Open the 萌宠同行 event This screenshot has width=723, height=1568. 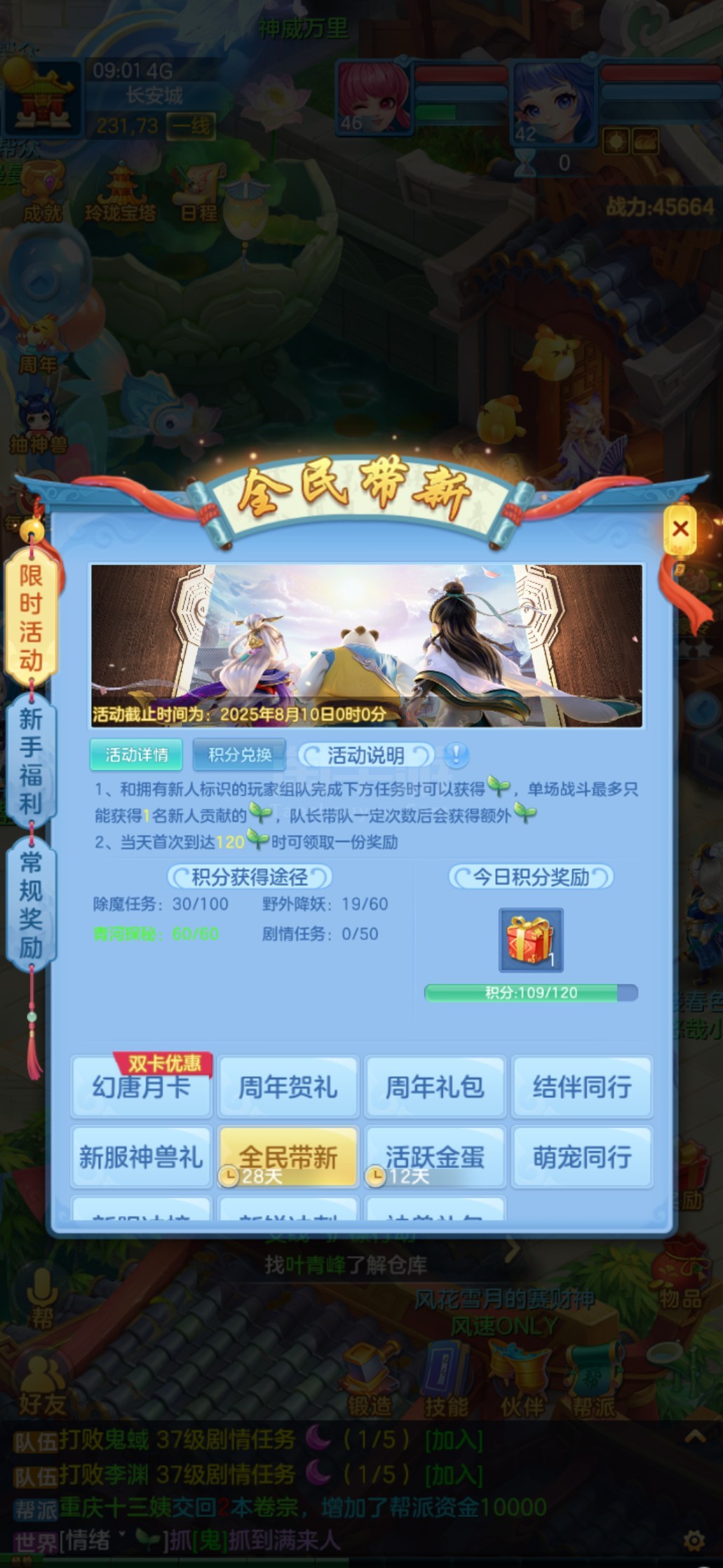pos(582,1156)
